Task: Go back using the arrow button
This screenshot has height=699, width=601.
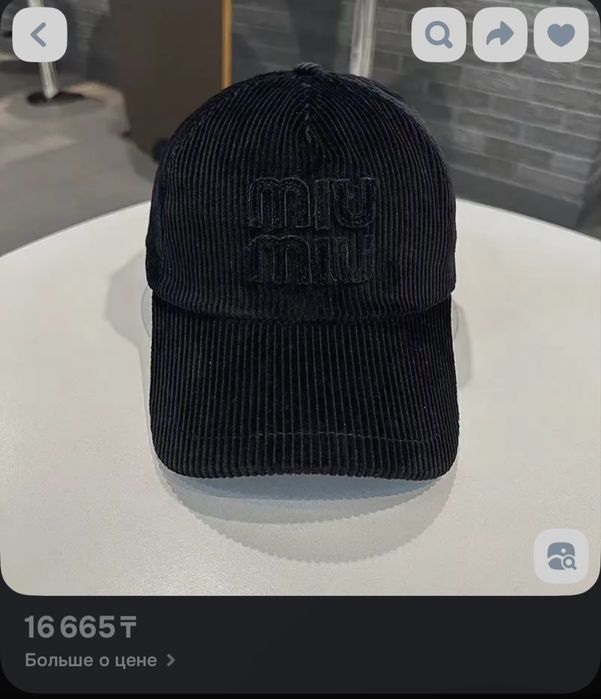Action: click(40, 35)
